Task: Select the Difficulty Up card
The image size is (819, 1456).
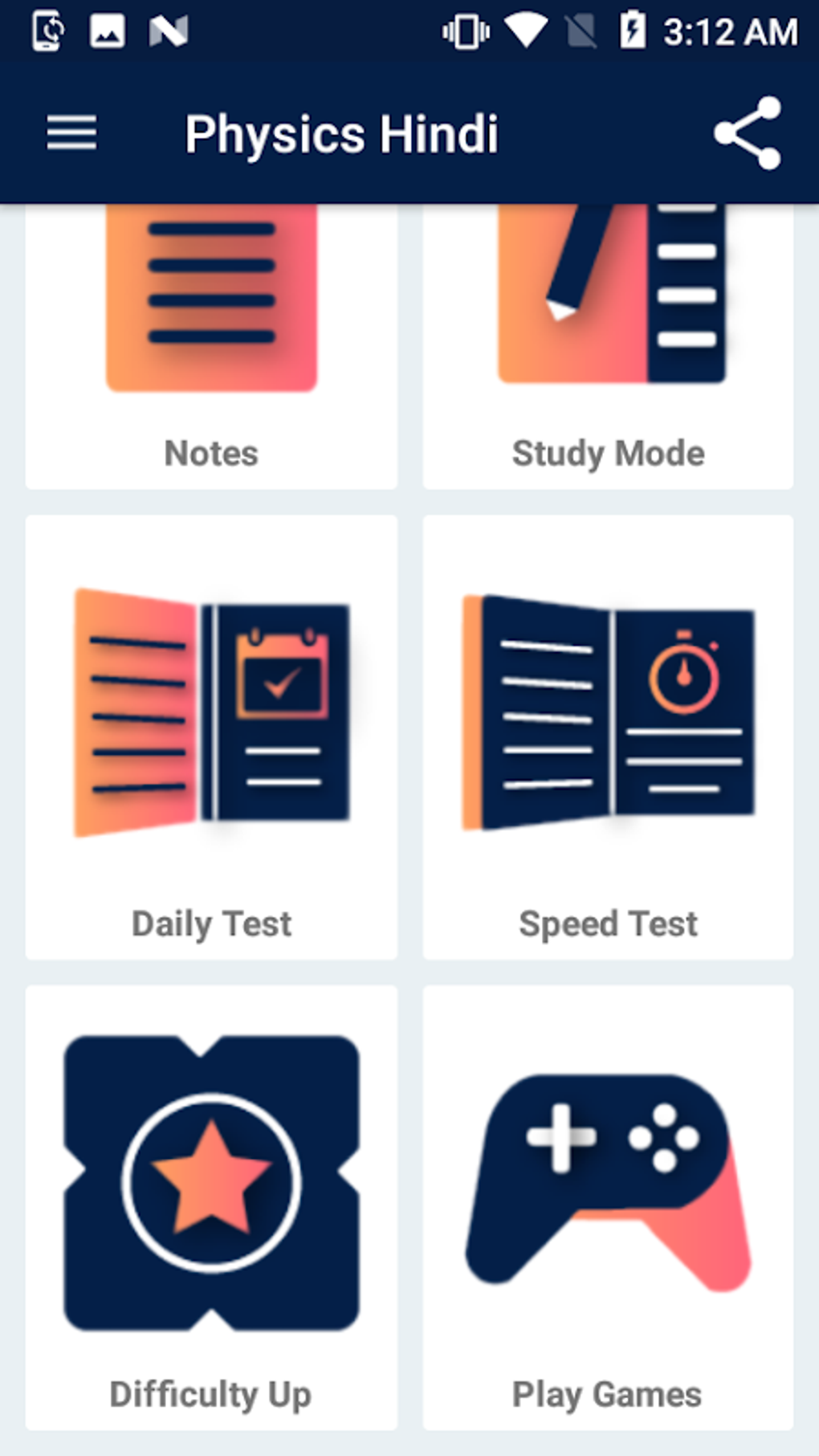Action: click(x=211, y=1207)
